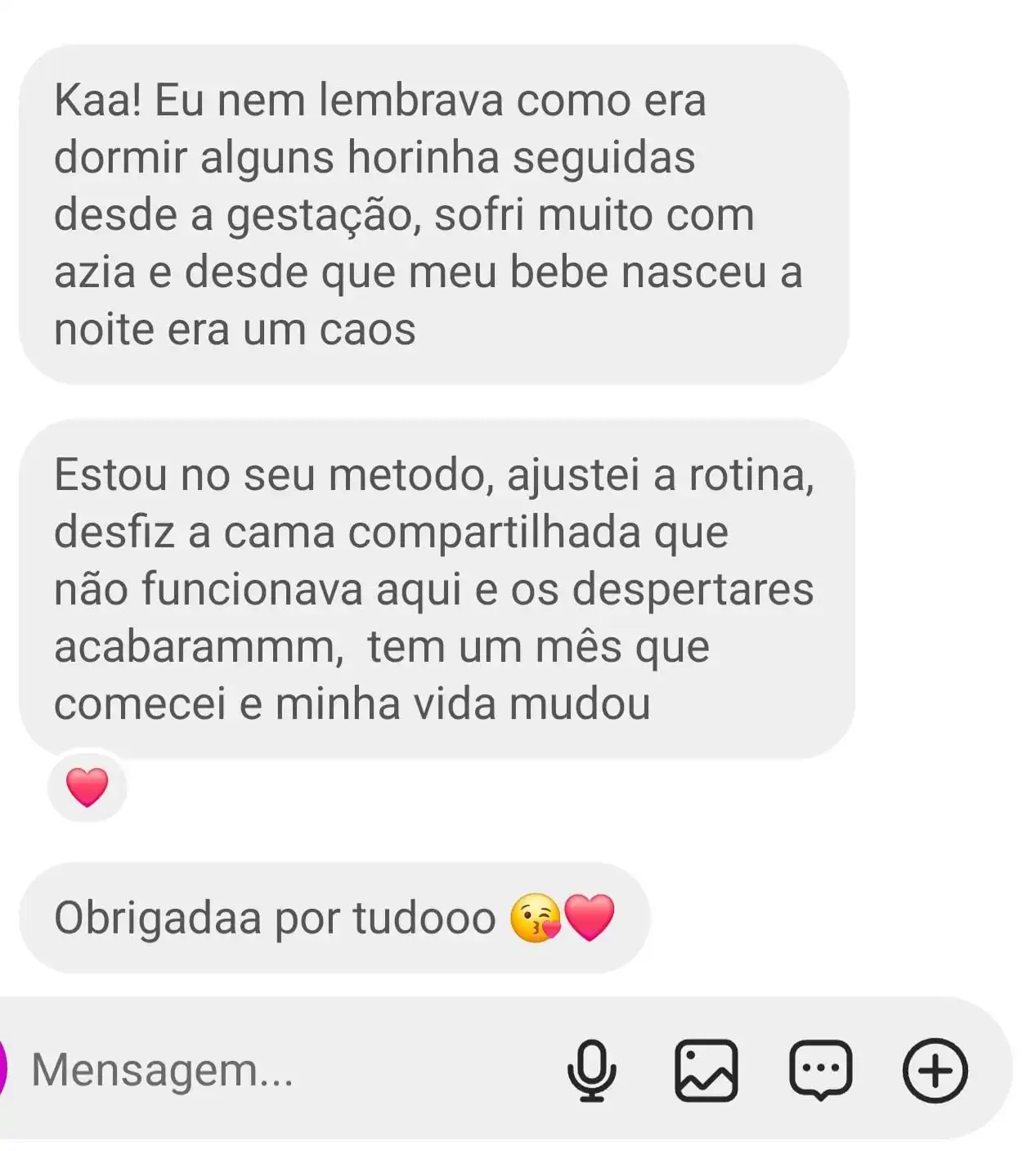This screenshot has width=1036, height=1151.
Task: Open the photo gallery picker
Action: (706, 1070)
